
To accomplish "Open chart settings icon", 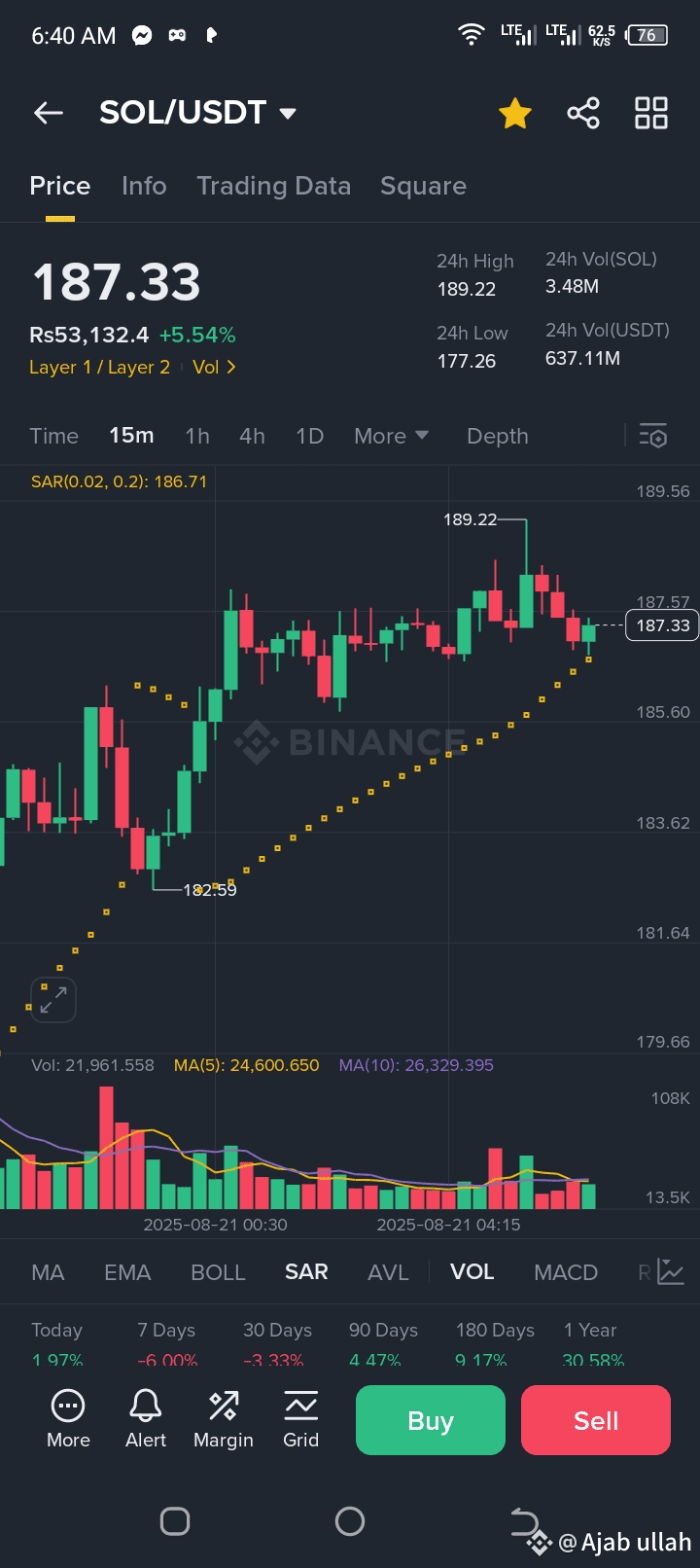I will coord(653,436).
